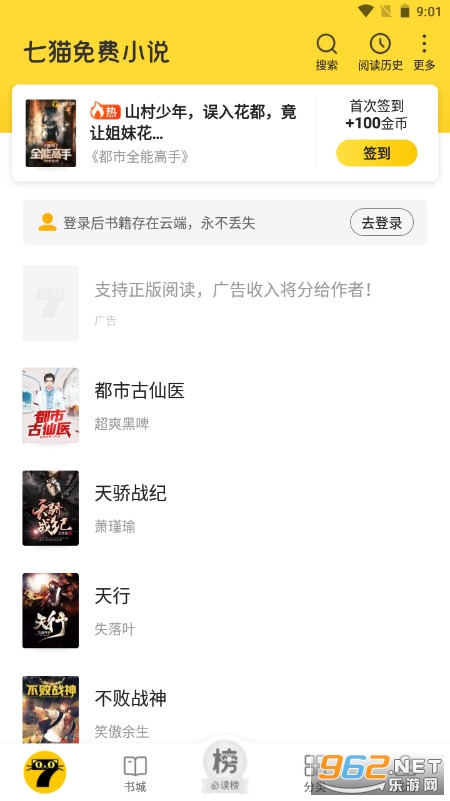This screenshot has width=450, height=801.
Task: Open 阅读历史 reading history
Action: tap(380, 52)
